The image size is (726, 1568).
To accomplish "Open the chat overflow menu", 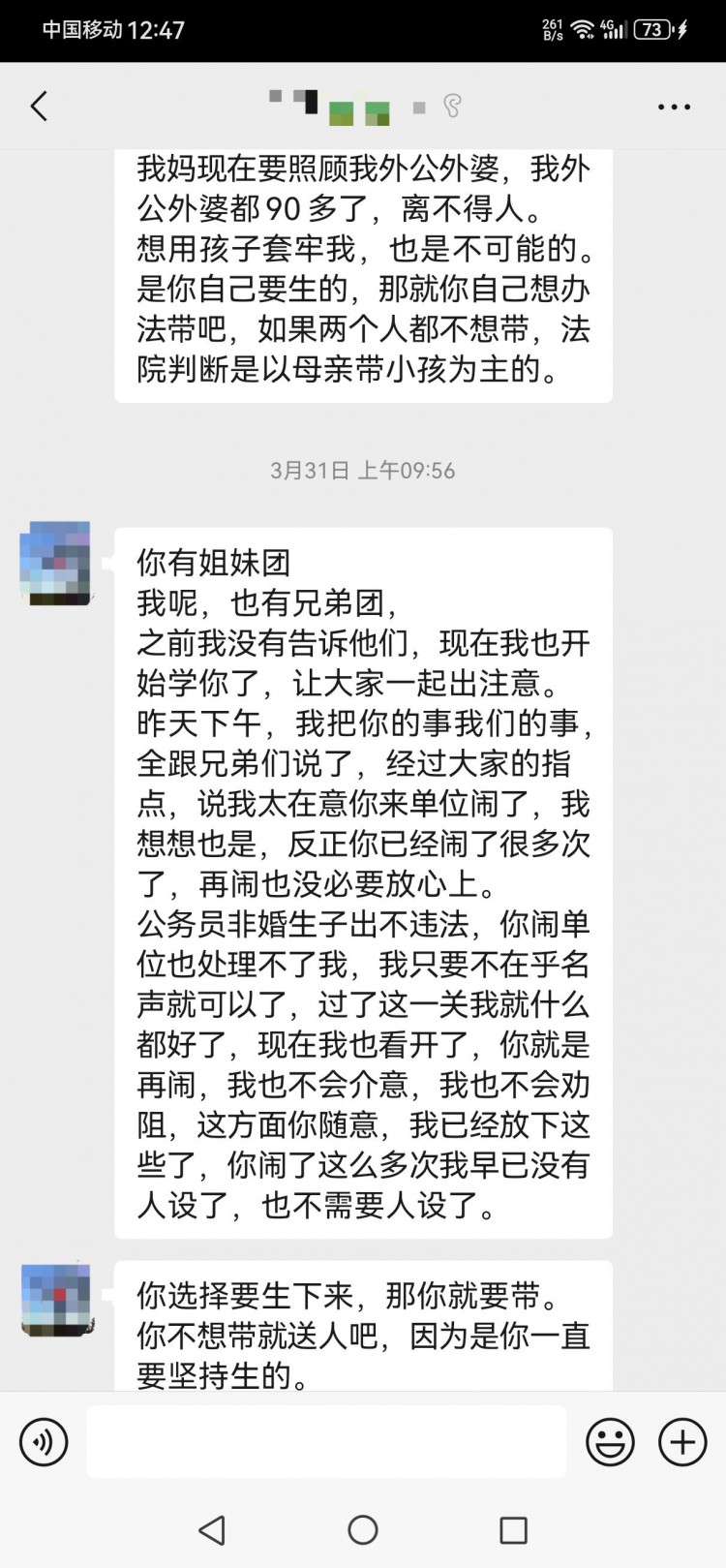I will tap(674, 107).
